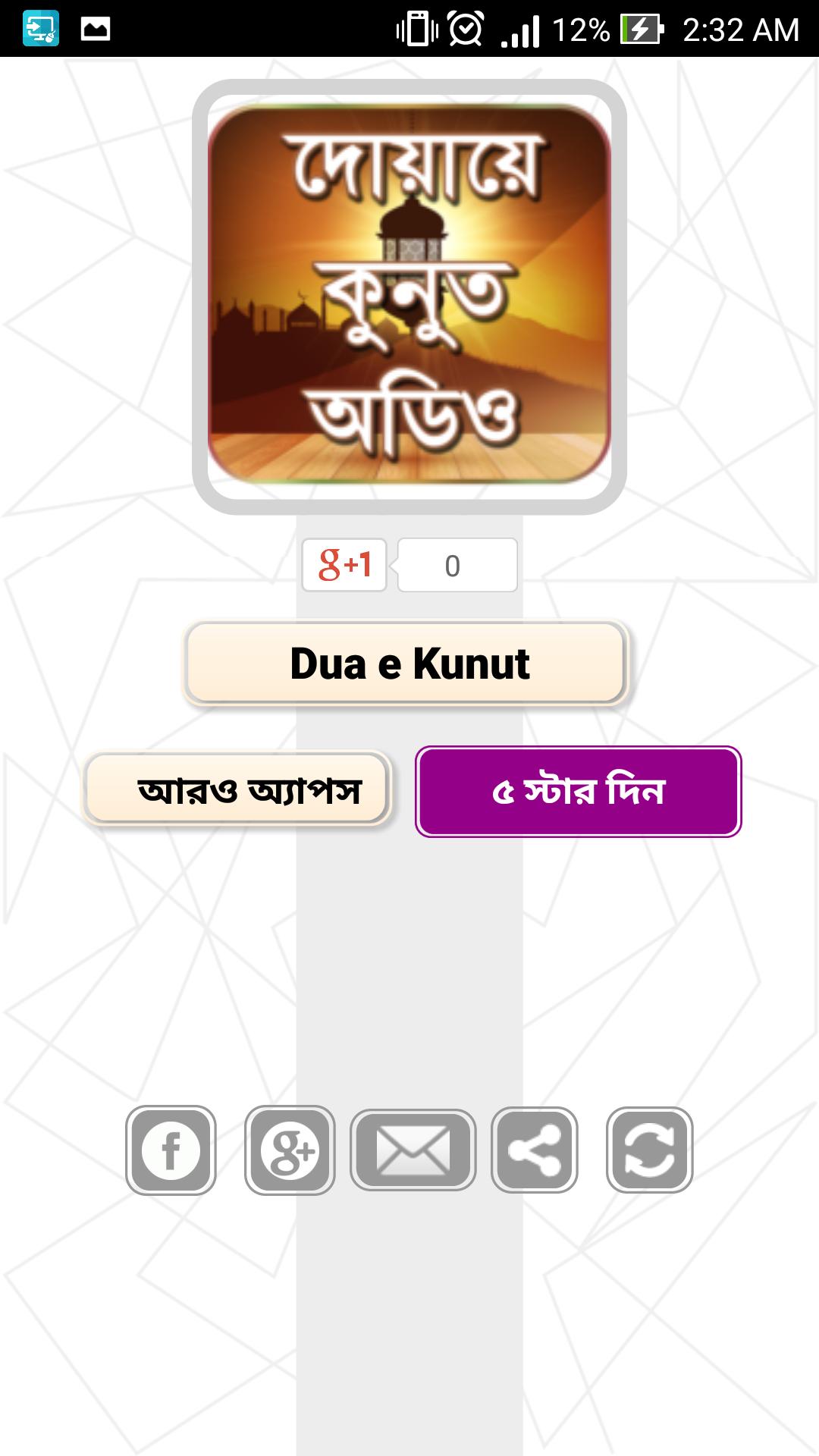Open the Dua e Kunut button
The width and height of the screenshot is (819, 1456).
(406, 664)
